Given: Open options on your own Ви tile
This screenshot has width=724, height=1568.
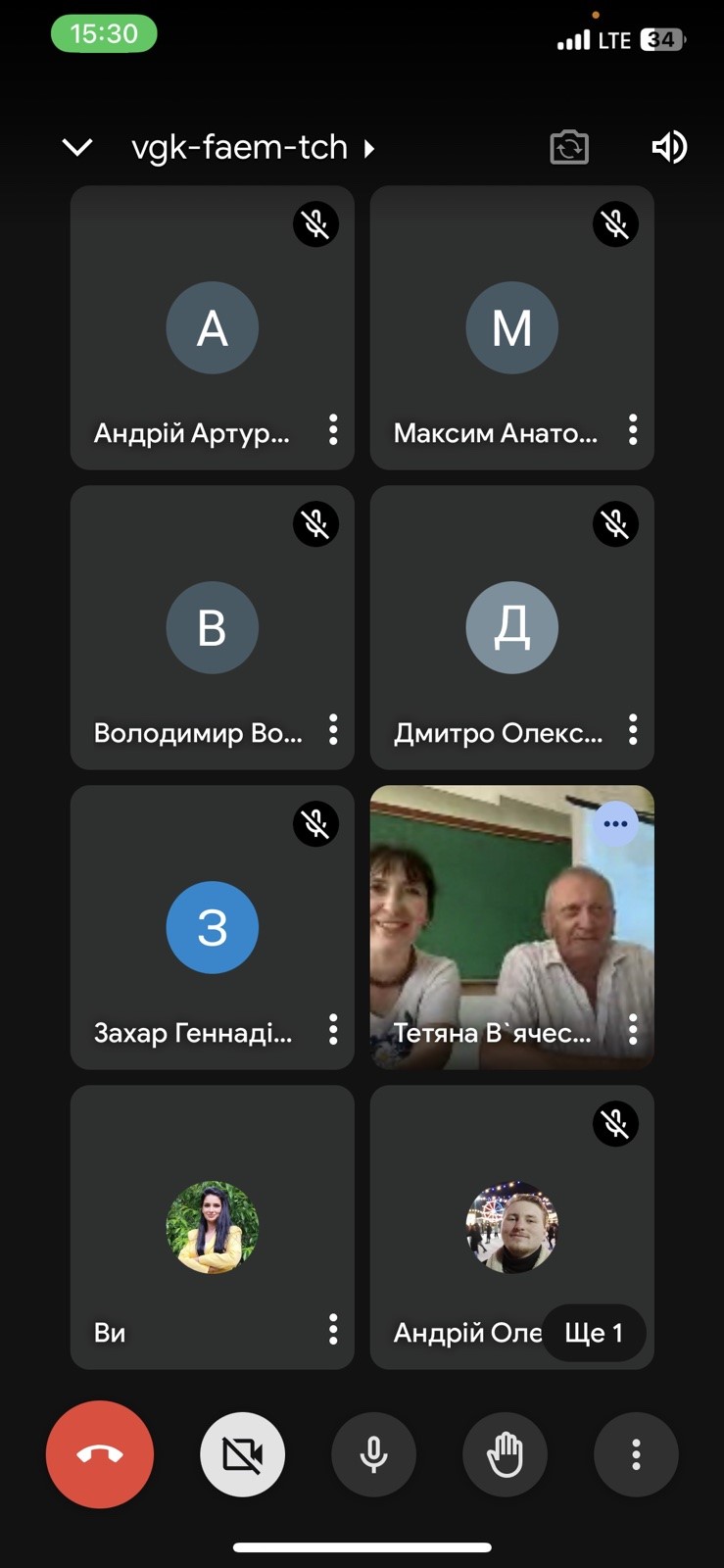Looking at the screenshot, I should (333, 1329).
